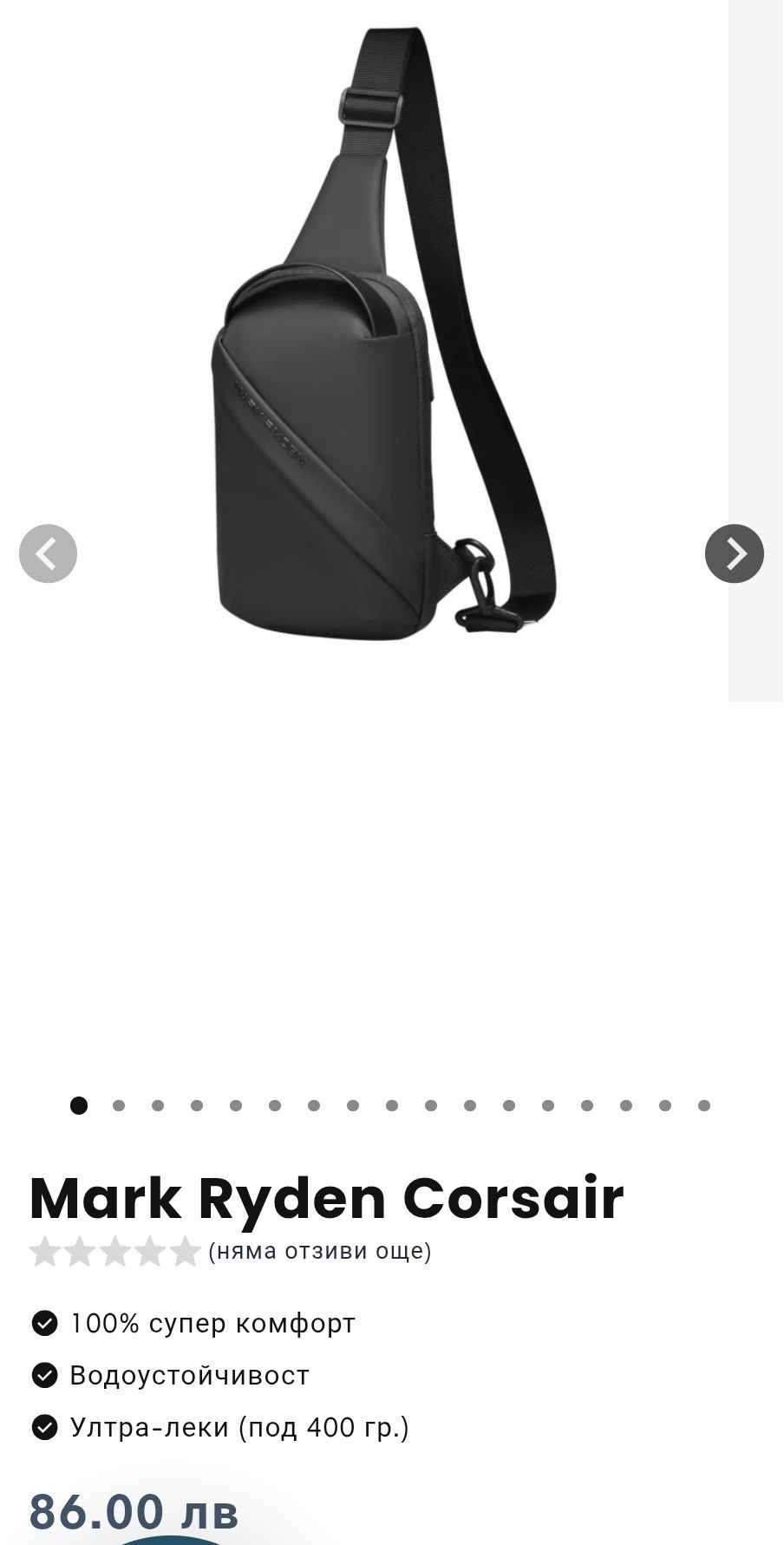Jump to the second carousel dot
784x1545 pixels.
[119, 1105]
